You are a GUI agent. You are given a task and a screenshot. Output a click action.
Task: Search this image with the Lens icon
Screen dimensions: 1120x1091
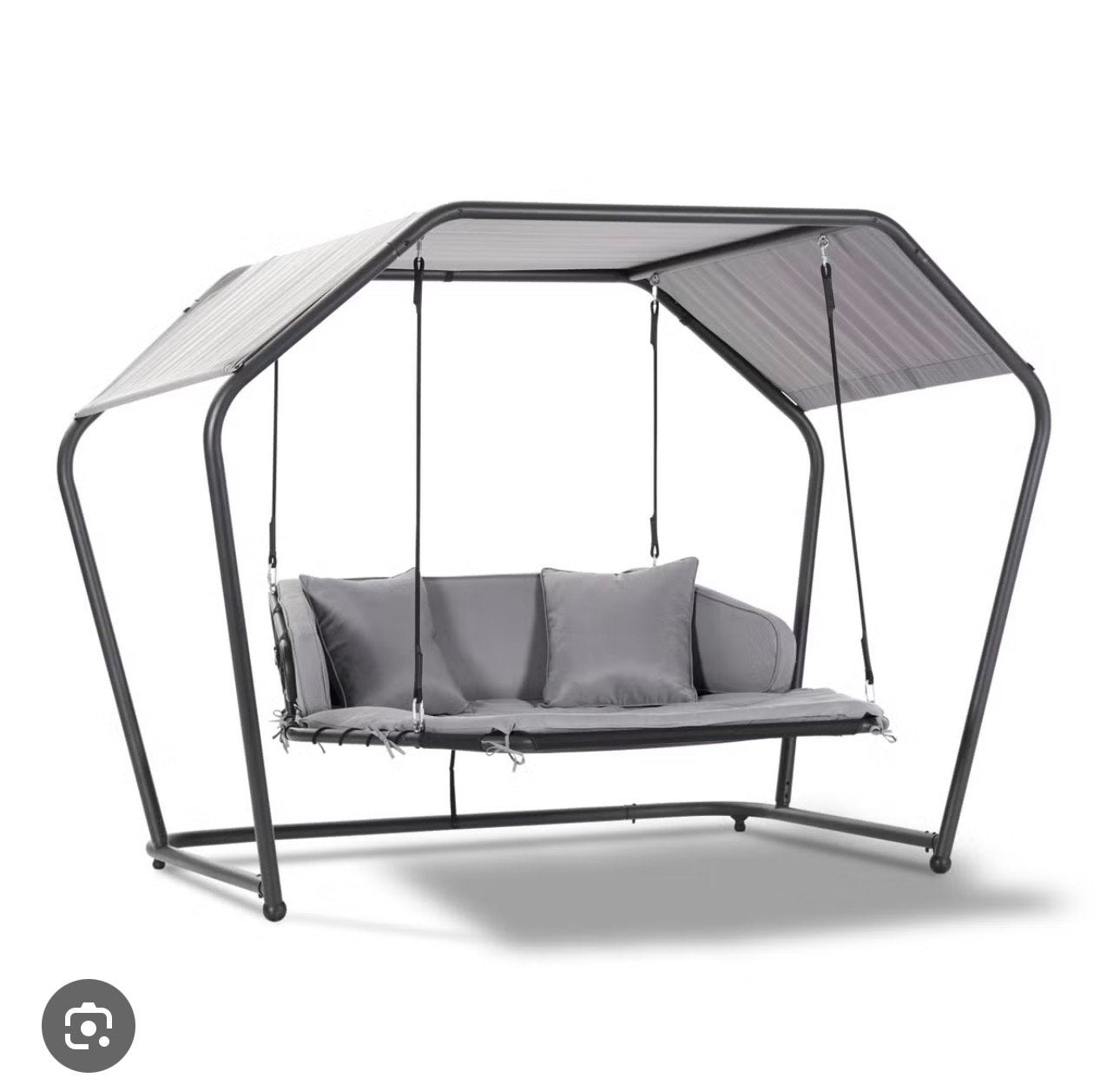tap(89, 1027)
